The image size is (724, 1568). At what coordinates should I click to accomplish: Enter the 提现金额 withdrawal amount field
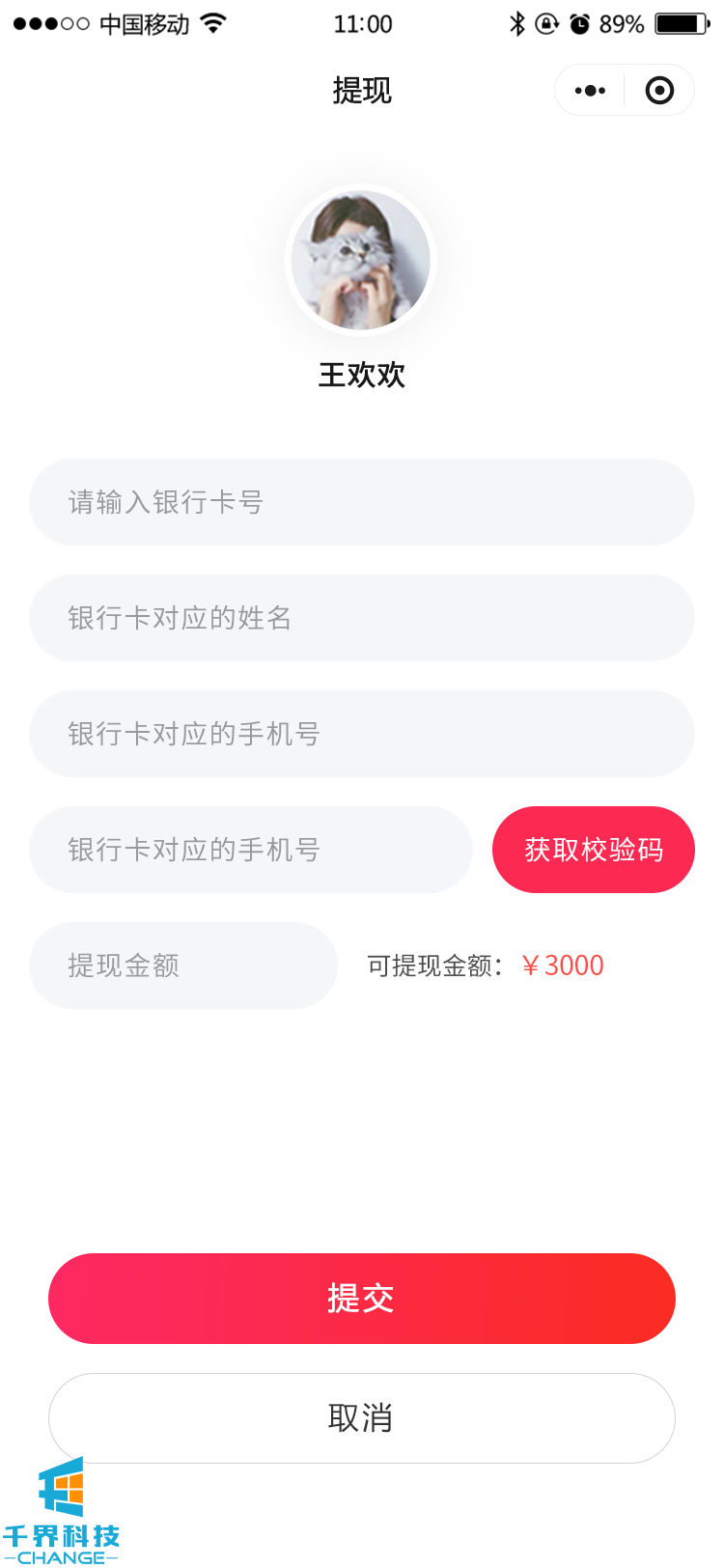[x=182, y=966]
